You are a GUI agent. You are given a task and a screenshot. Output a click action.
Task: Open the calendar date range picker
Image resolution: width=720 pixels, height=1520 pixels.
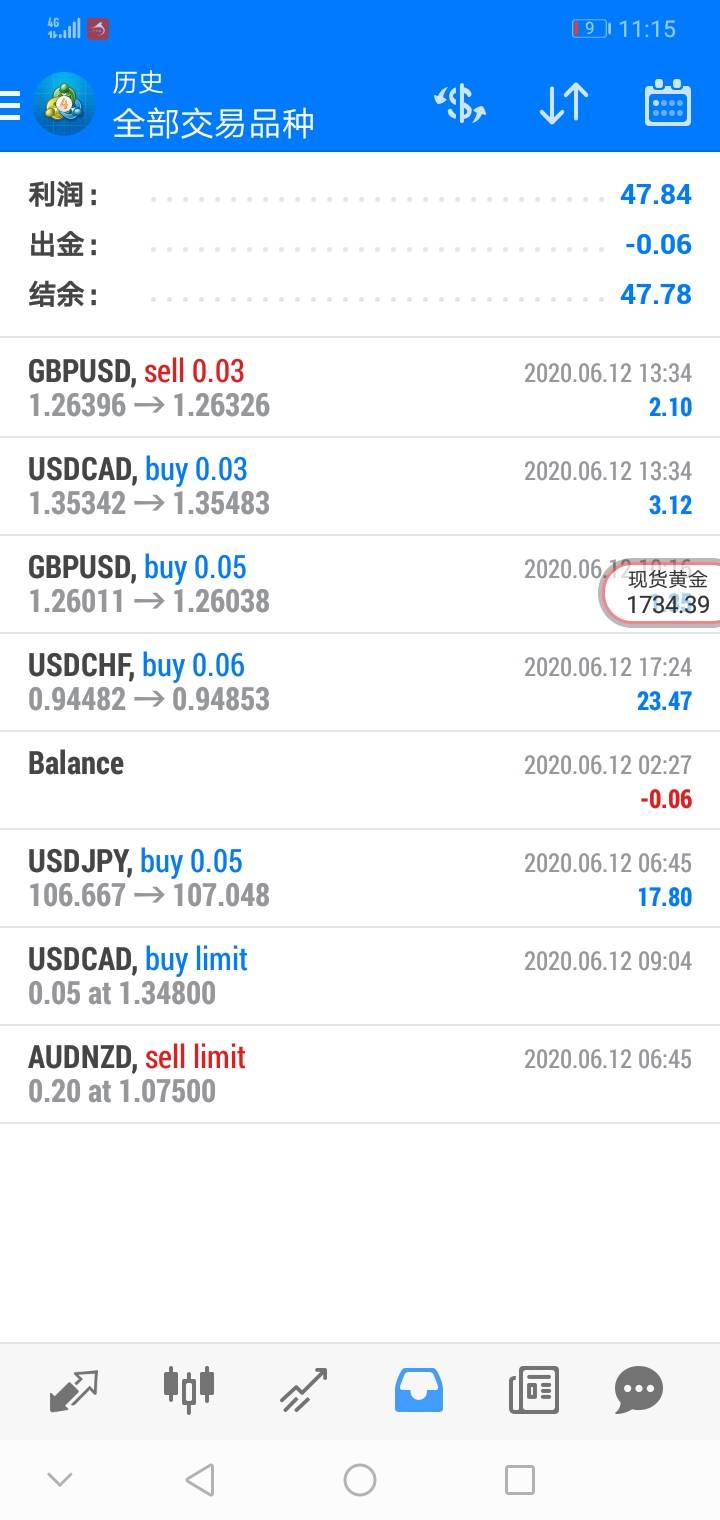coord(667,104)
